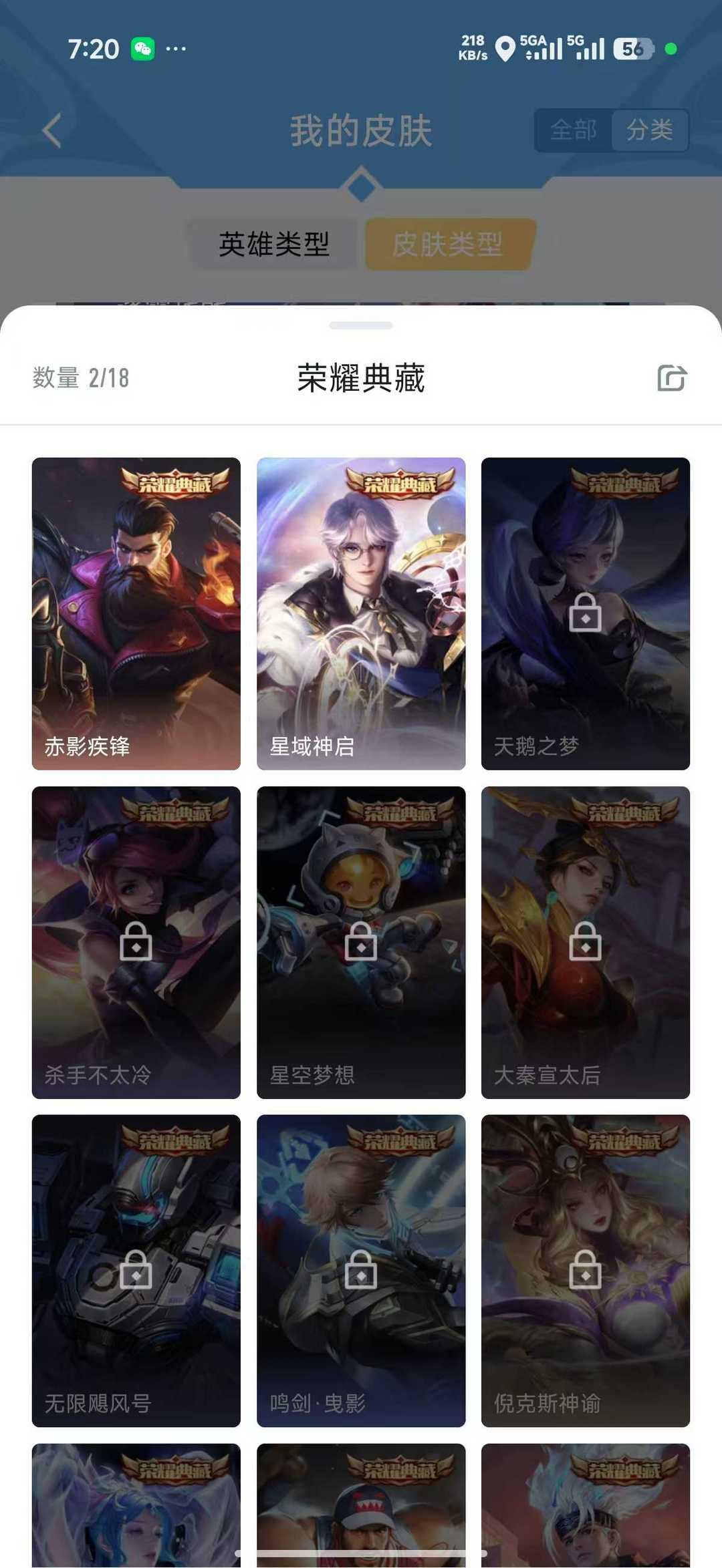Switch to the 分类 view
Viewport: 722px width, 1568px height.
tap(649, 130)
